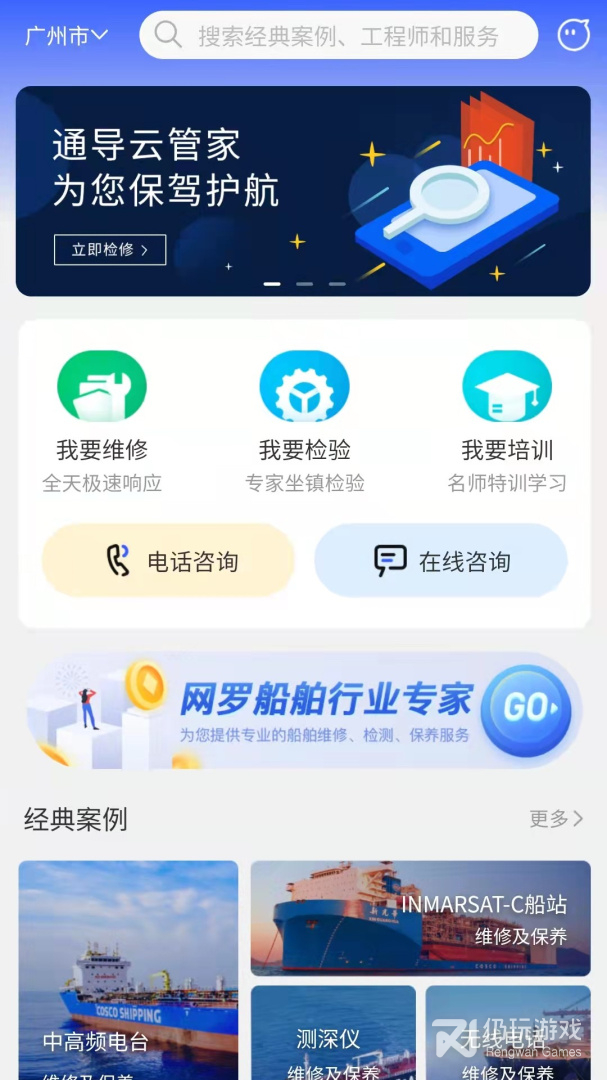Tap the search box for cases and engineers
607x1080 pixels.
click(340, 36)
